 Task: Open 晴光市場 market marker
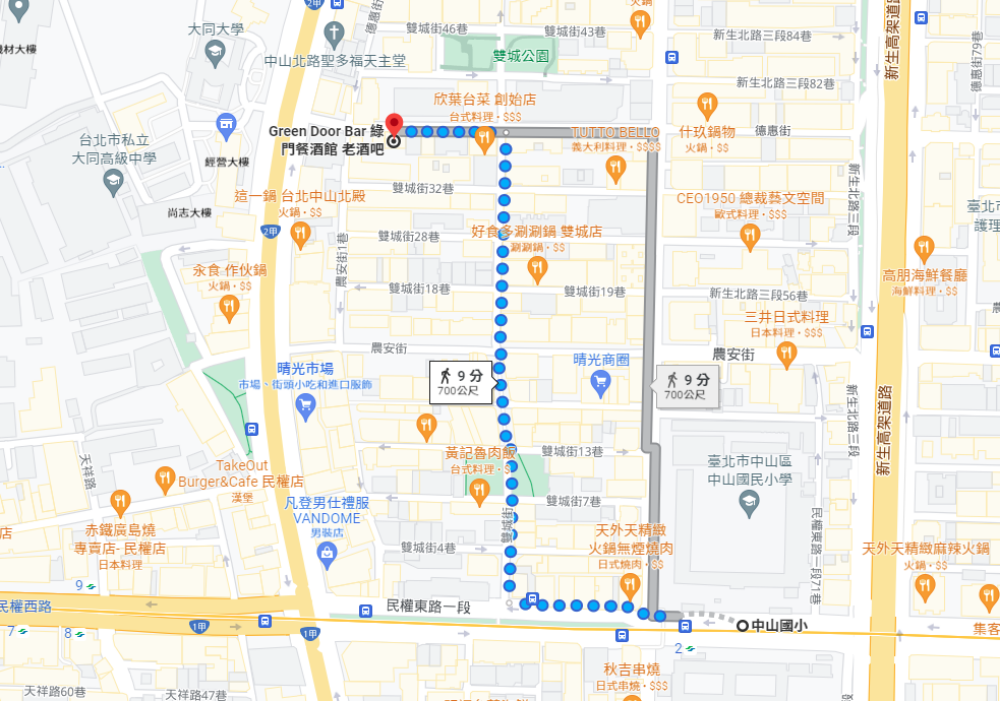[x=306, y=404]
